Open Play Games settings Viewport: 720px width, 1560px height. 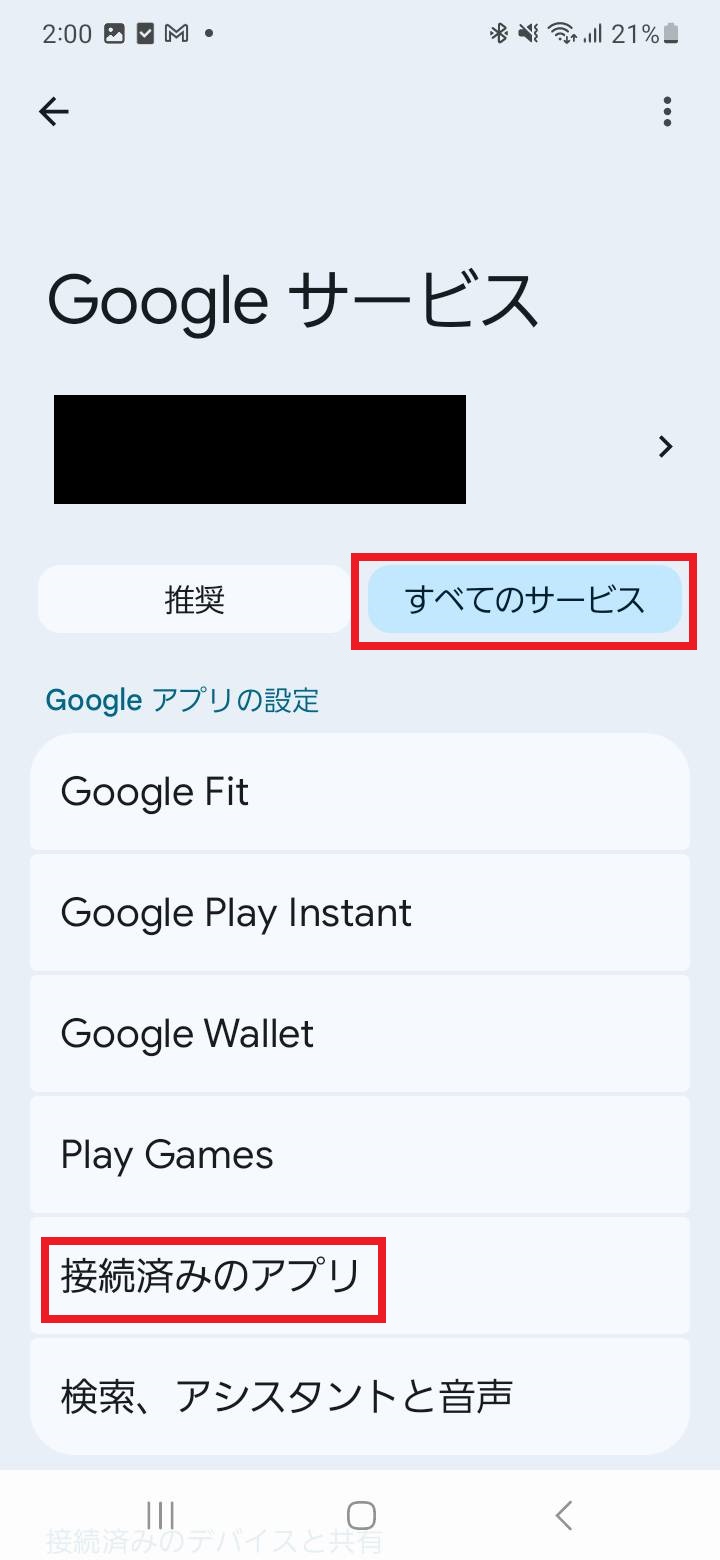tap(360, 1154)
